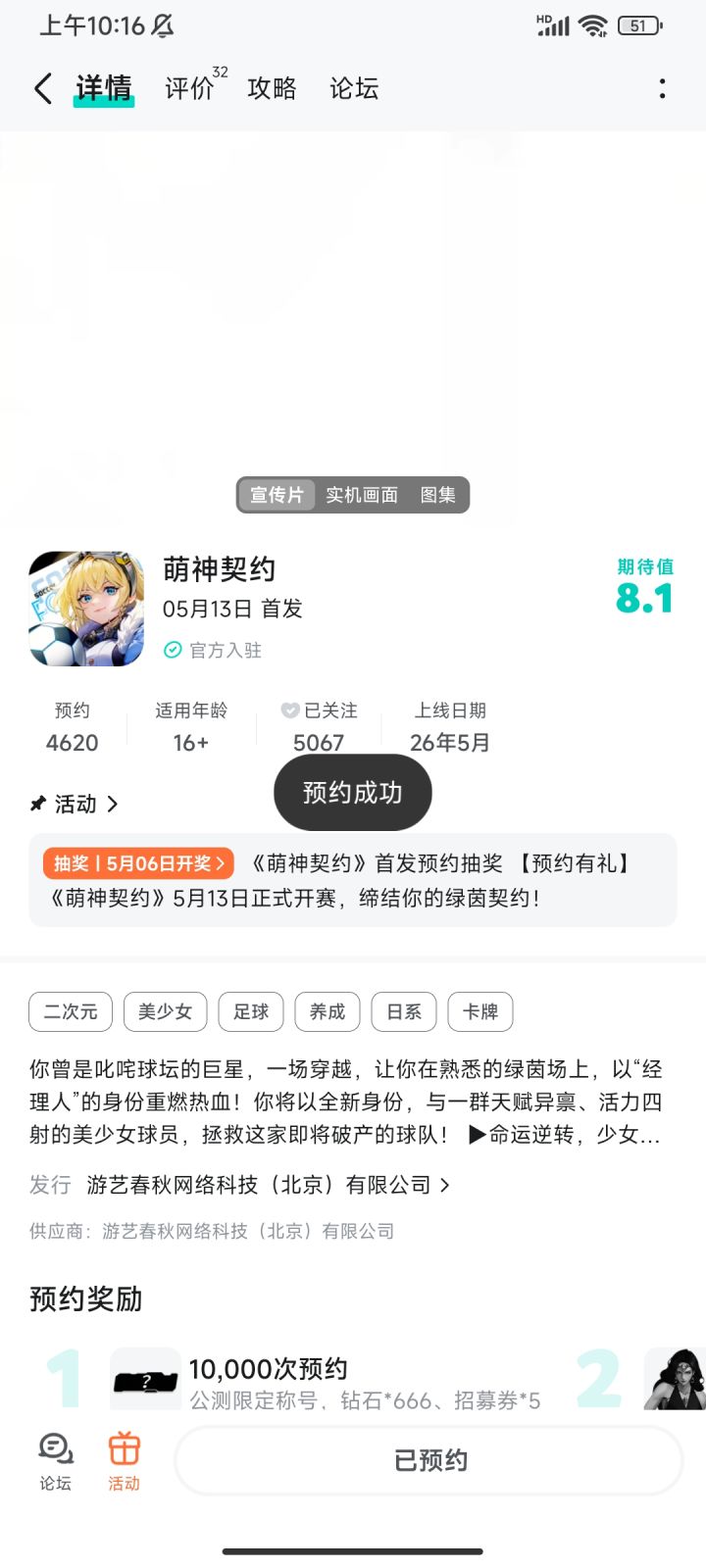Screen dimensions: 706x1568
Task: Open the 攻略 tab
Action: 272,88
